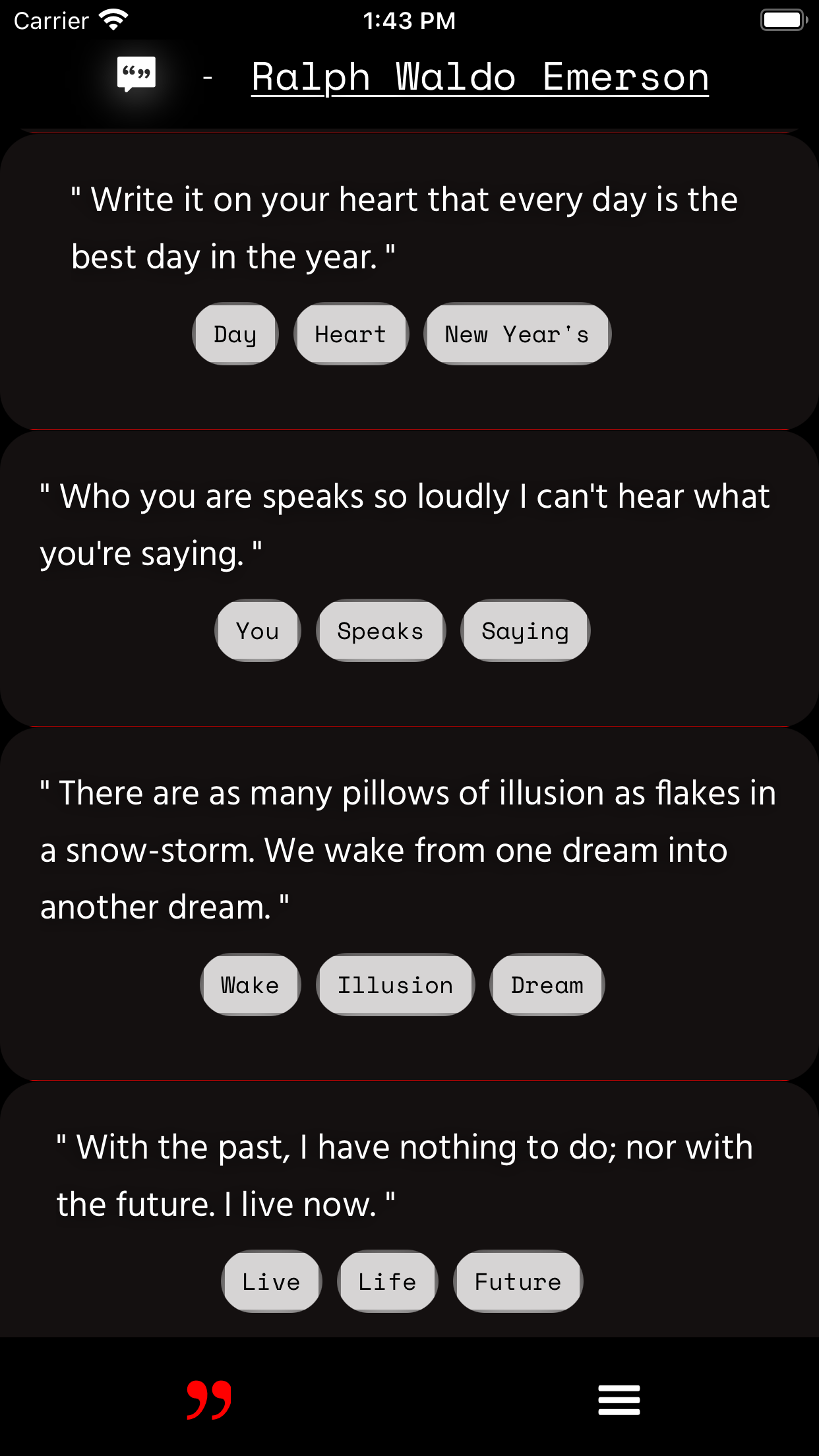Open the Ralph Waldo Emerson author link
Image resolution: width=819 pixels, height=1456 pixels.
[x=480, y=77]
